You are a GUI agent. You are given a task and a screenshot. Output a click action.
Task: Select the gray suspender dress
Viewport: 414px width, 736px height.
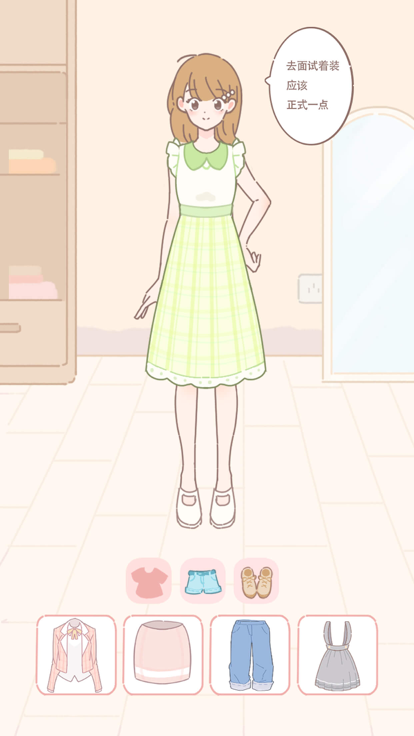[337, 655]
